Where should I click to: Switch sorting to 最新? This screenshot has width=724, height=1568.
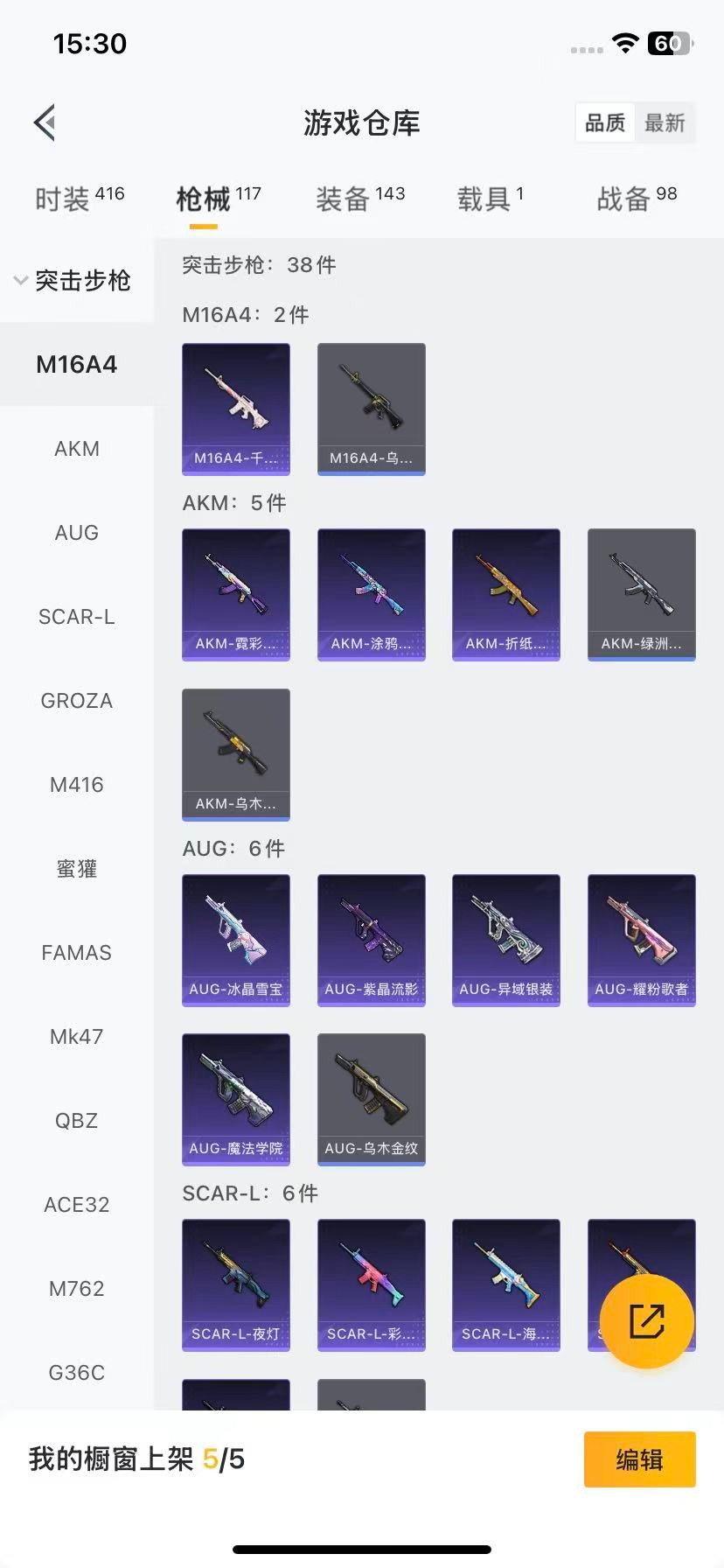click(665, 122)
